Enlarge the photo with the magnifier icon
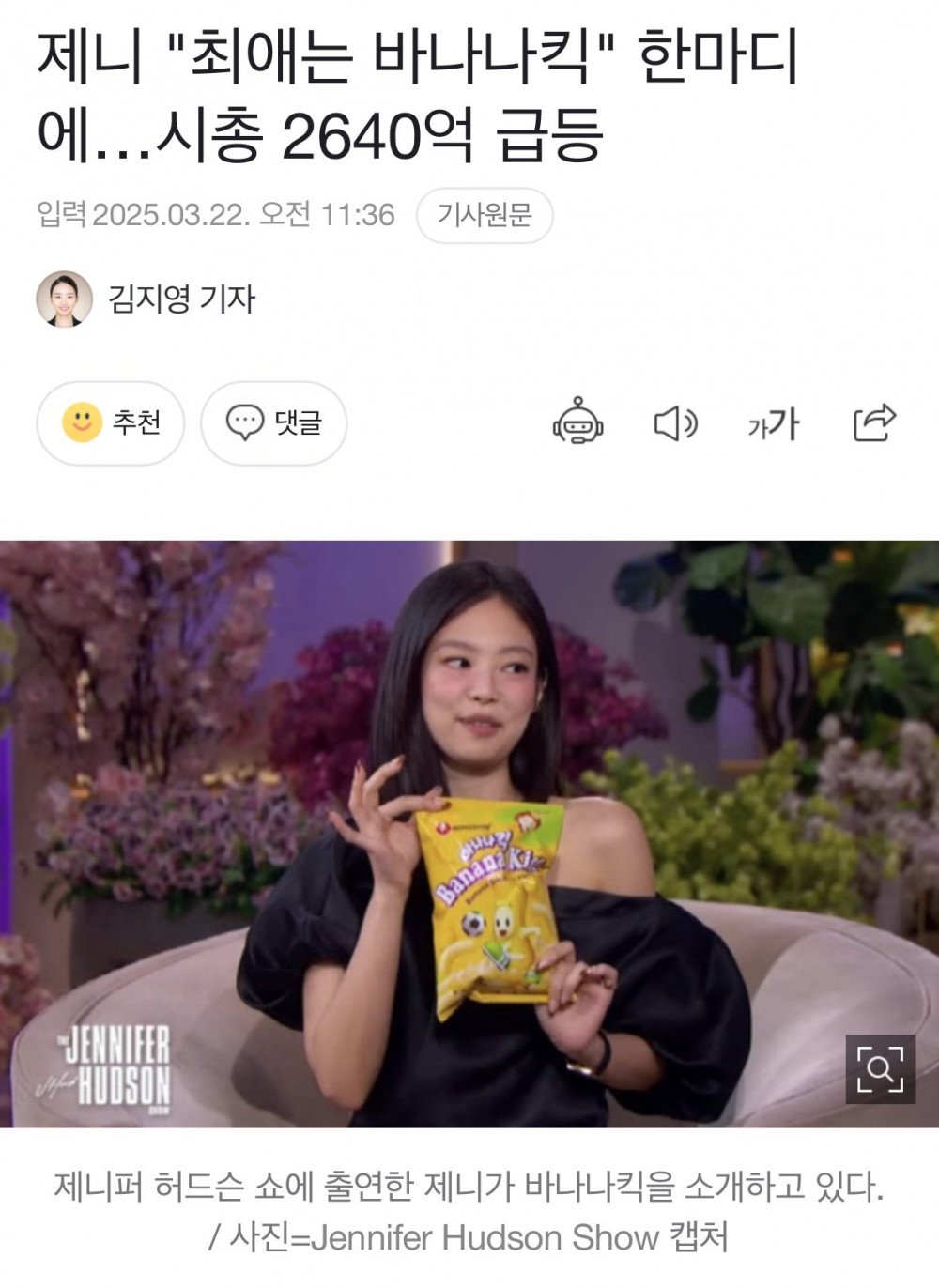 (880, 1068)
